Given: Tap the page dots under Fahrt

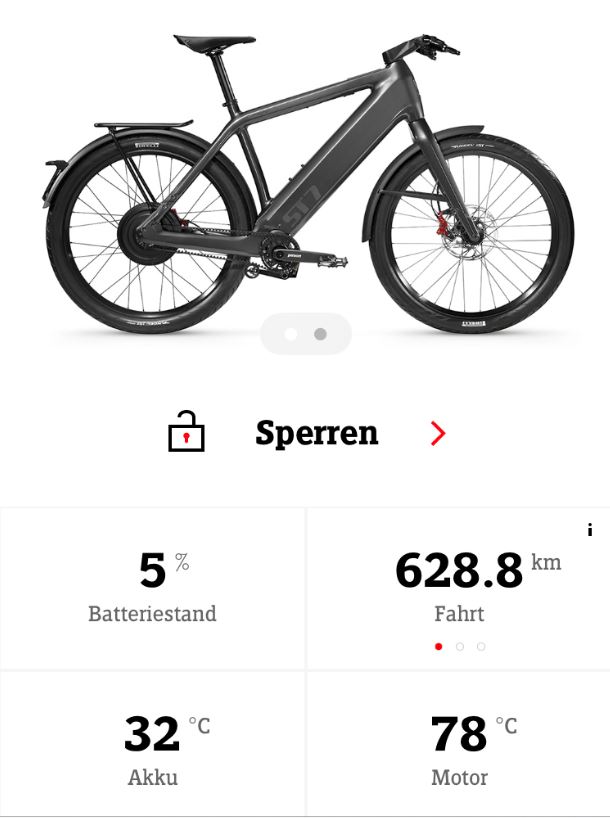Looking at the screenshot, I should (459, 647).
